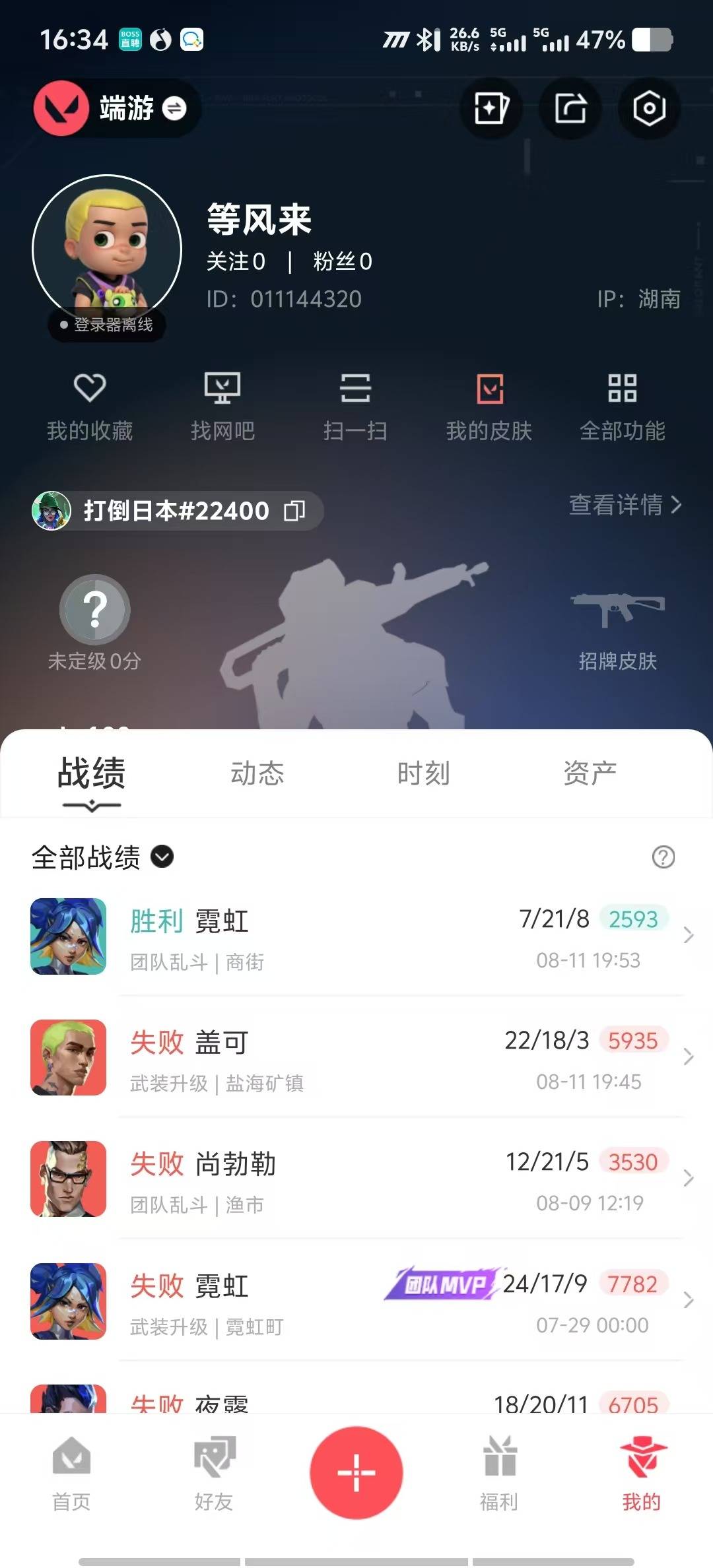Screen dimensions: 713x1568
Task: Open the card-with-sparkle icon in top bar
Action: click(x=491, y=109)
